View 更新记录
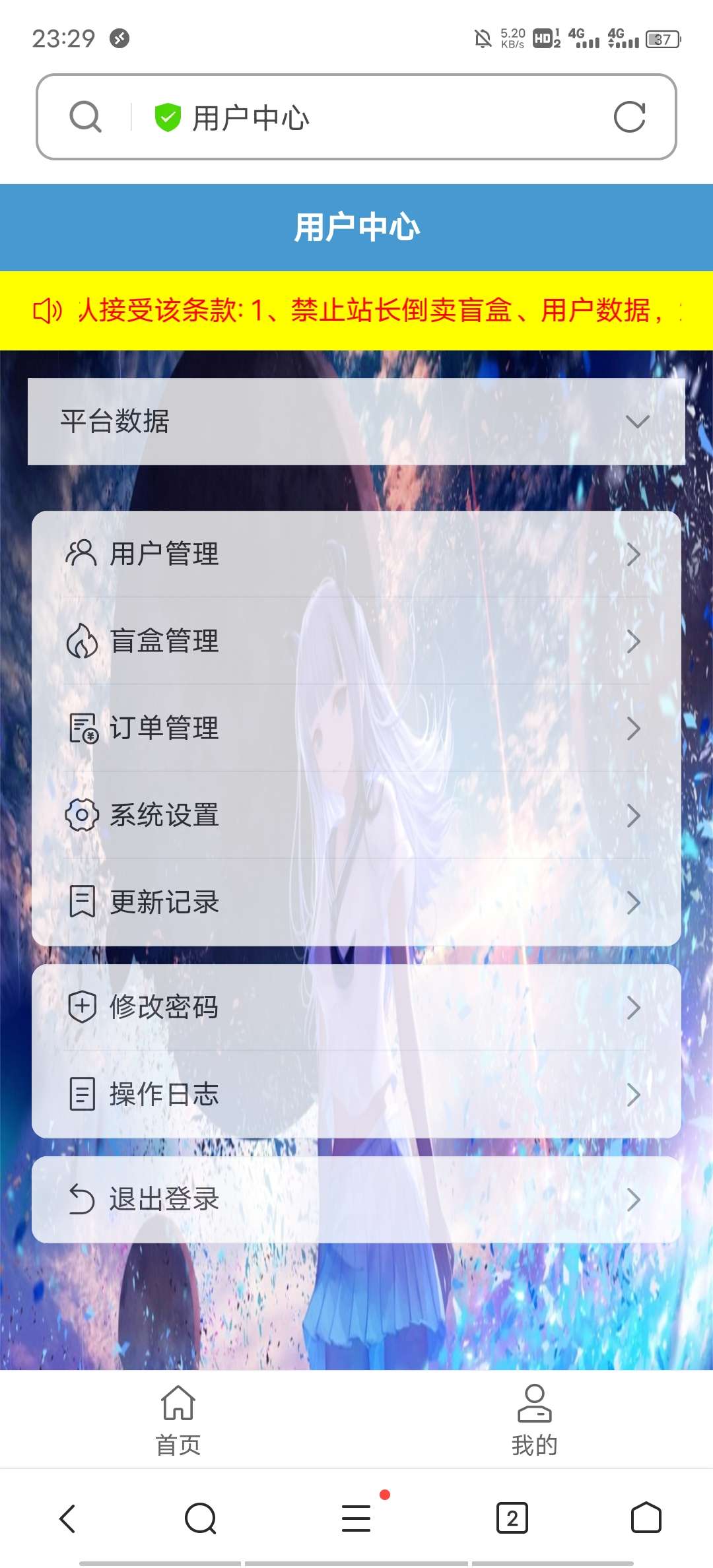 (x=356, y=902)
